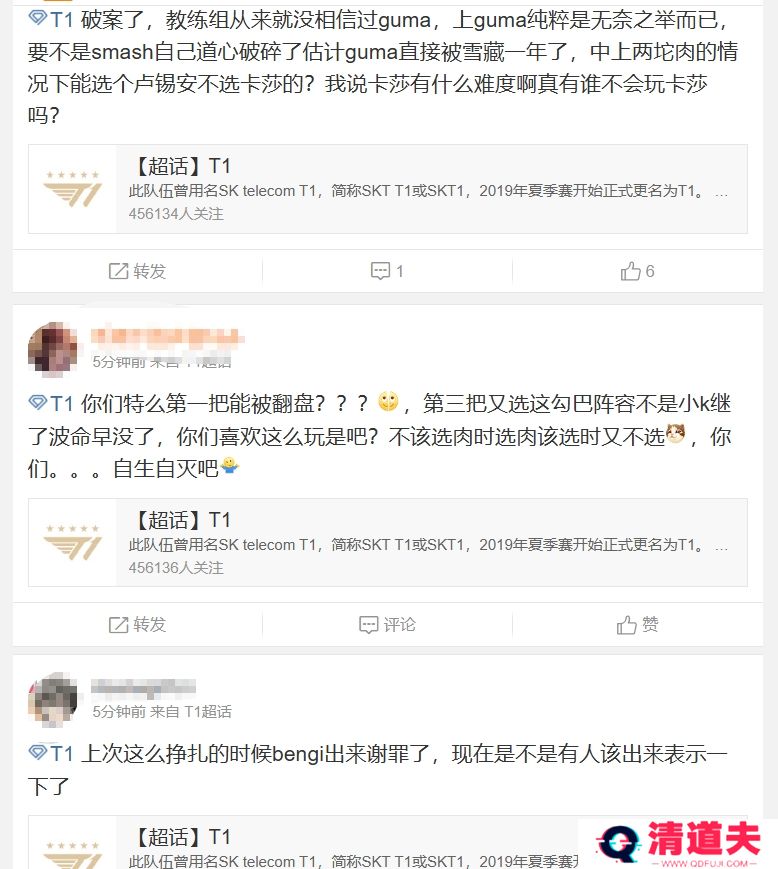Viewport: 778px width, 869px height.
Task: Like the post with 6 likes
Action: click(637, 271)
